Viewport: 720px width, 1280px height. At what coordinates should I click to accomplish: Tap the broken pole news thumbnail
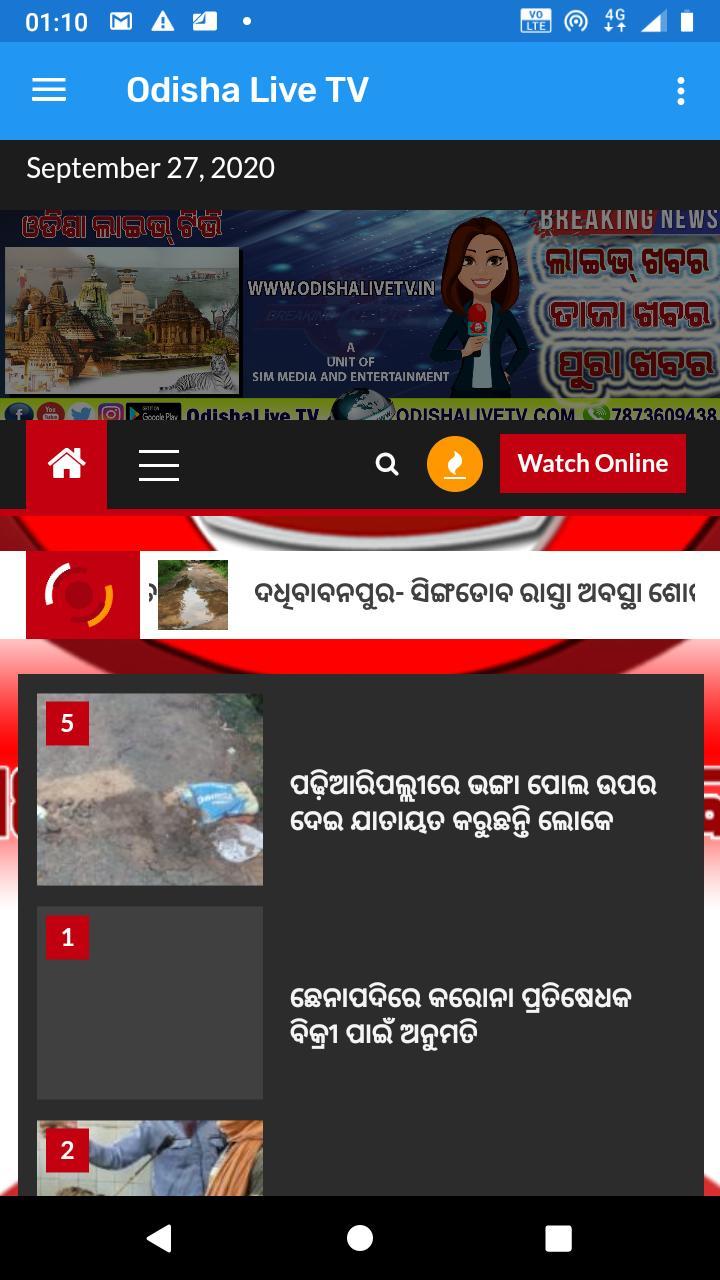tap(149, 788)
